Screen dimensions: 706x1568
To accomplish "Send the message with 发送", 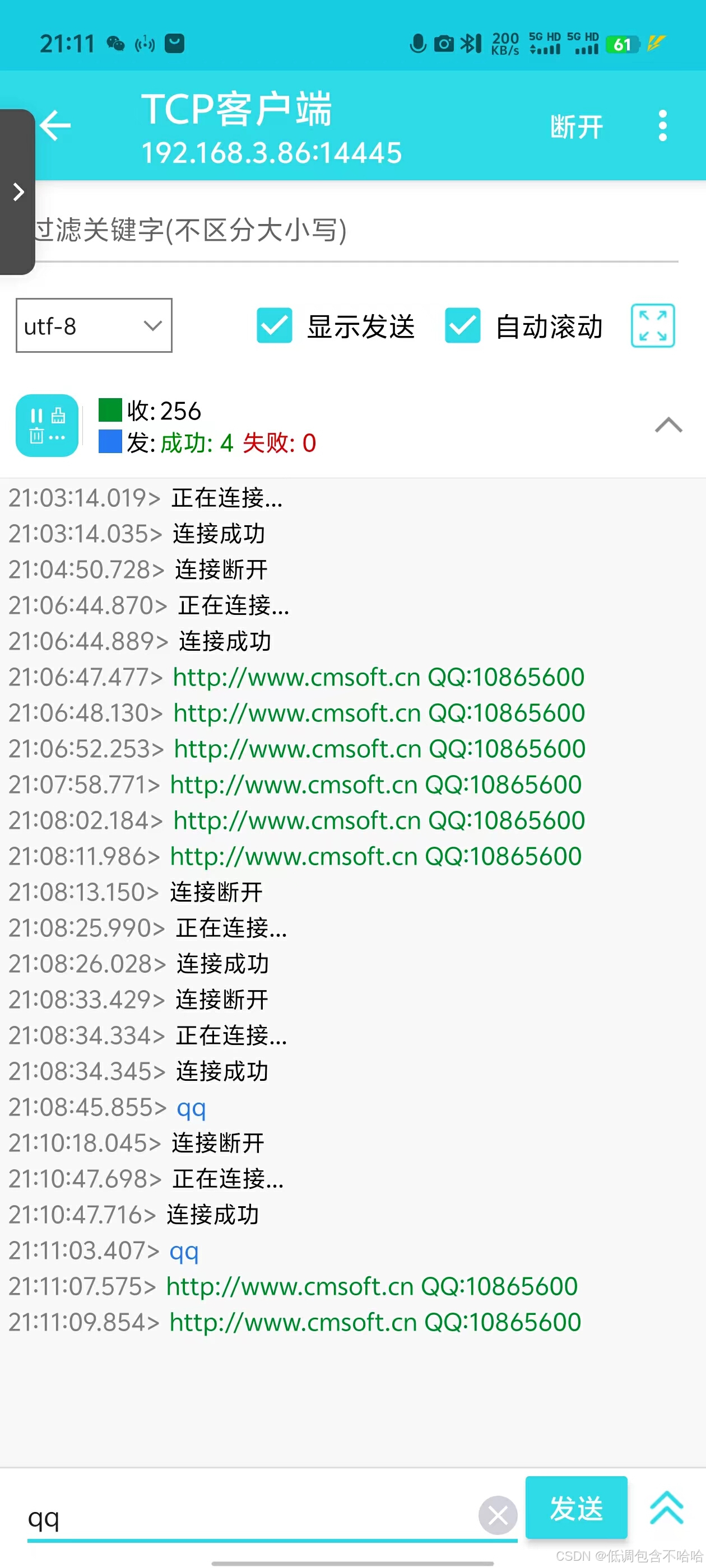I will 576,1508.
